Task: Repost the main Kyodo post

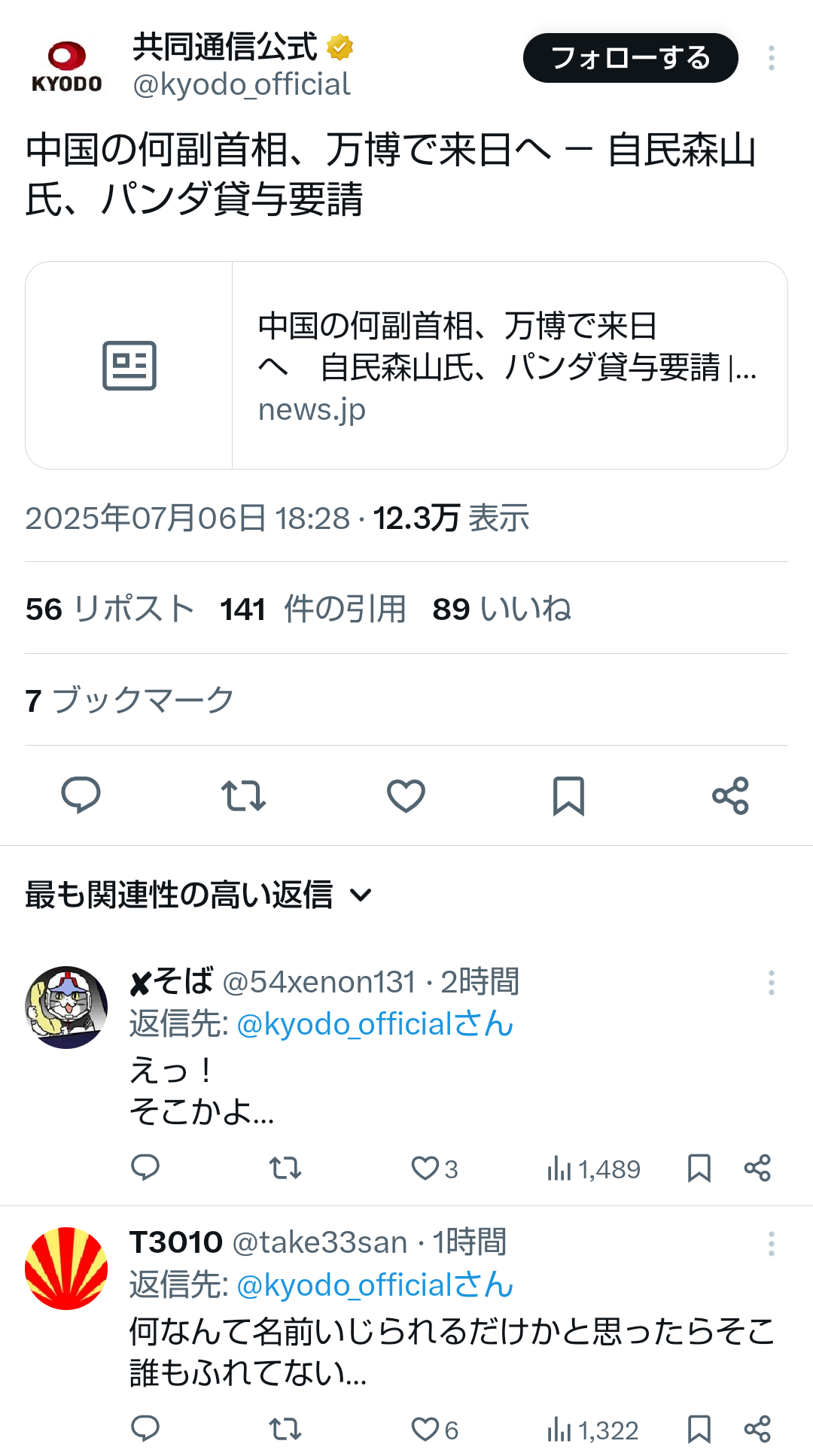Action: coord(243,795)
